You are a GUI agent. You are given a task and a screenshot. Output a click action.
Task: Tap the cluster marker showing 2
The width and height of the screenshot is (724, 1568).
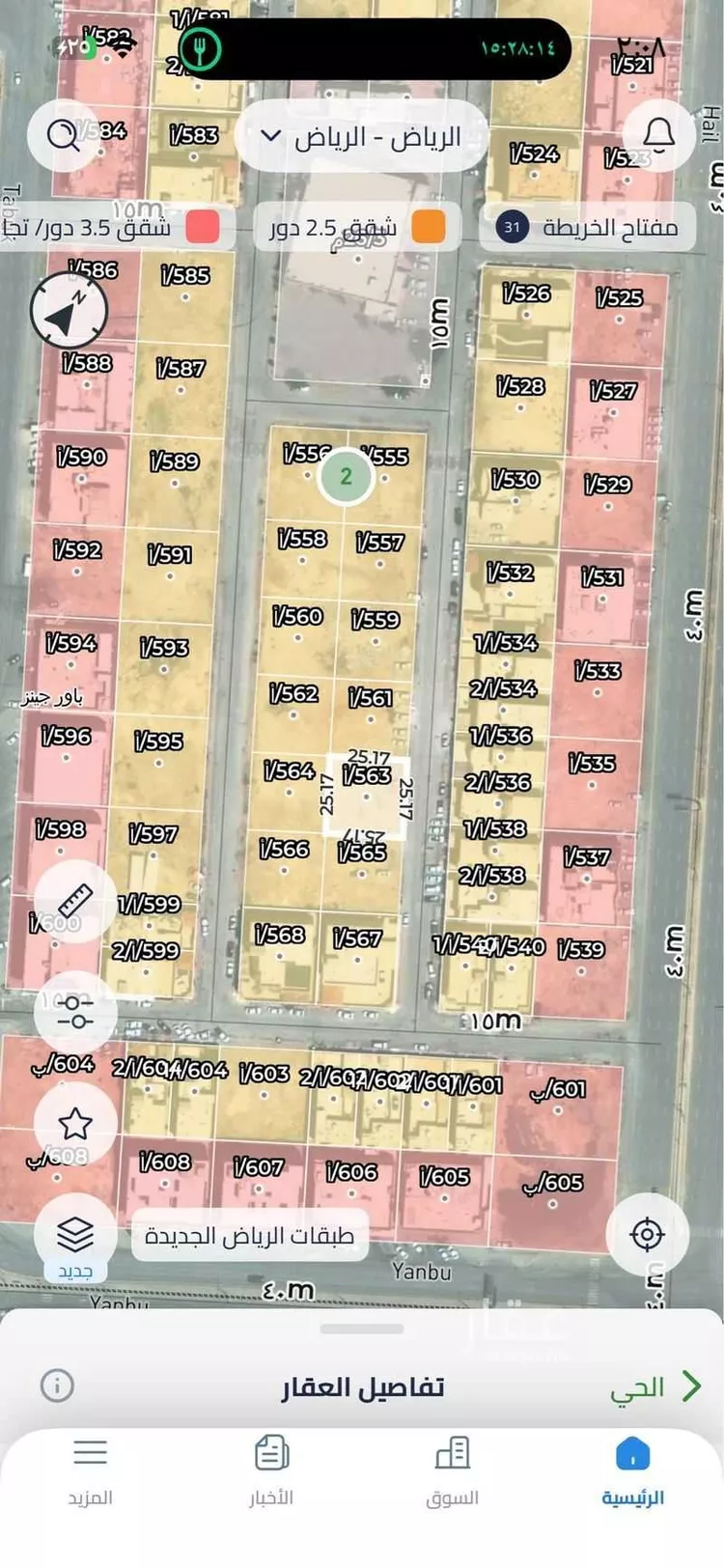(347, 476)
